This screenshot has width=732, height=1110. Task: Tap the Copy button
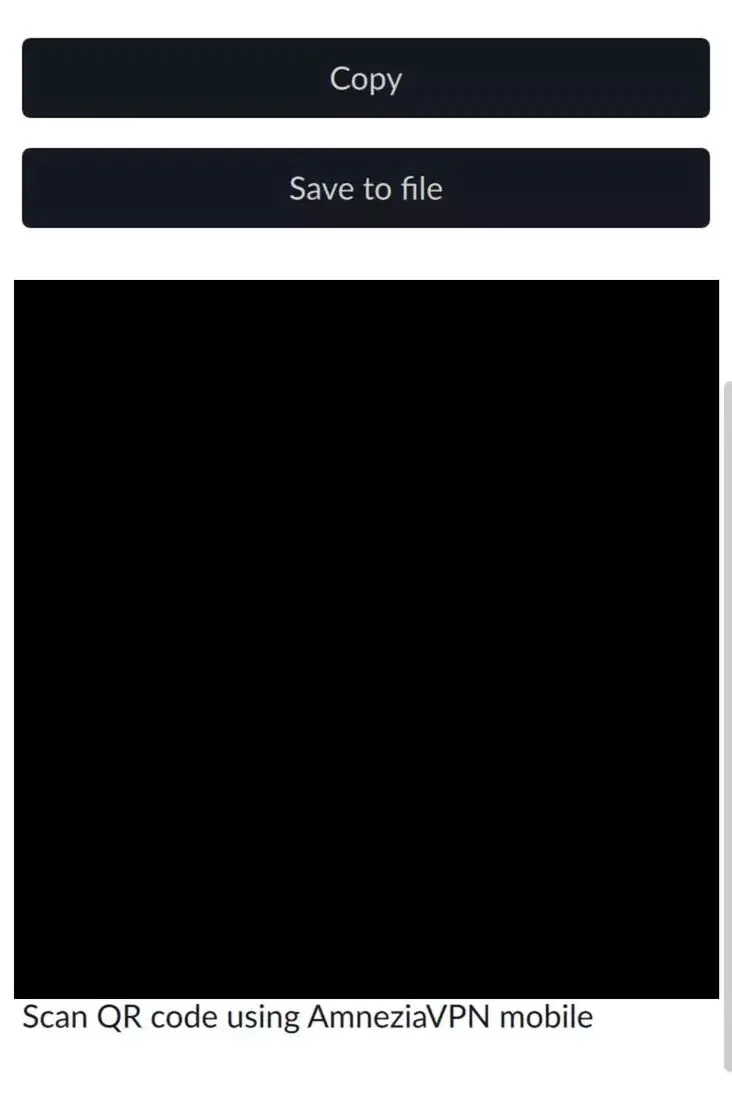click(366, 78)
